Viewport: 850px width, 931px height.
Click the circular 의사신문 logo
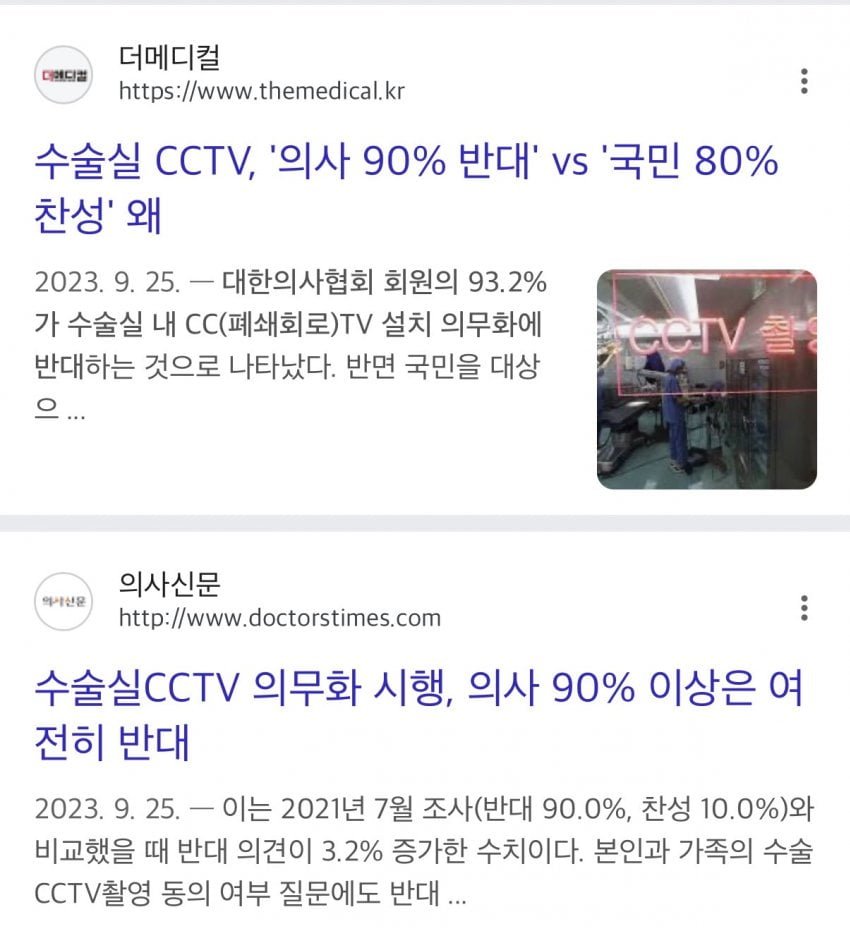tap(62, 601)
